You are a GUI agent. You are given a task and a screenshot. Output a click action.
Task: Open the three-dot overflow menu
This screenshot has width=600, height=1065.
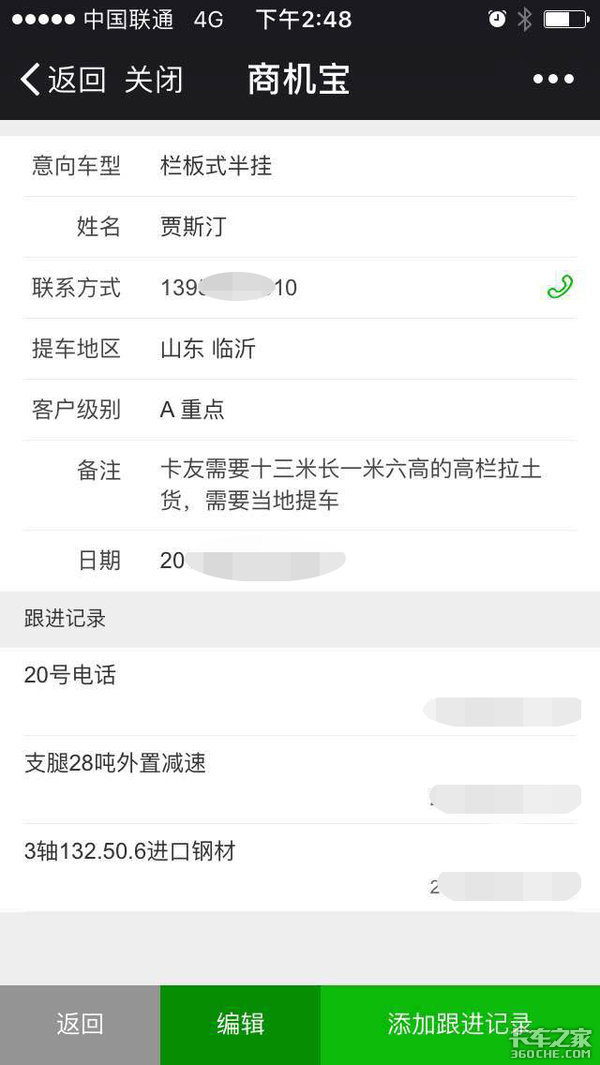coord(553,79)
